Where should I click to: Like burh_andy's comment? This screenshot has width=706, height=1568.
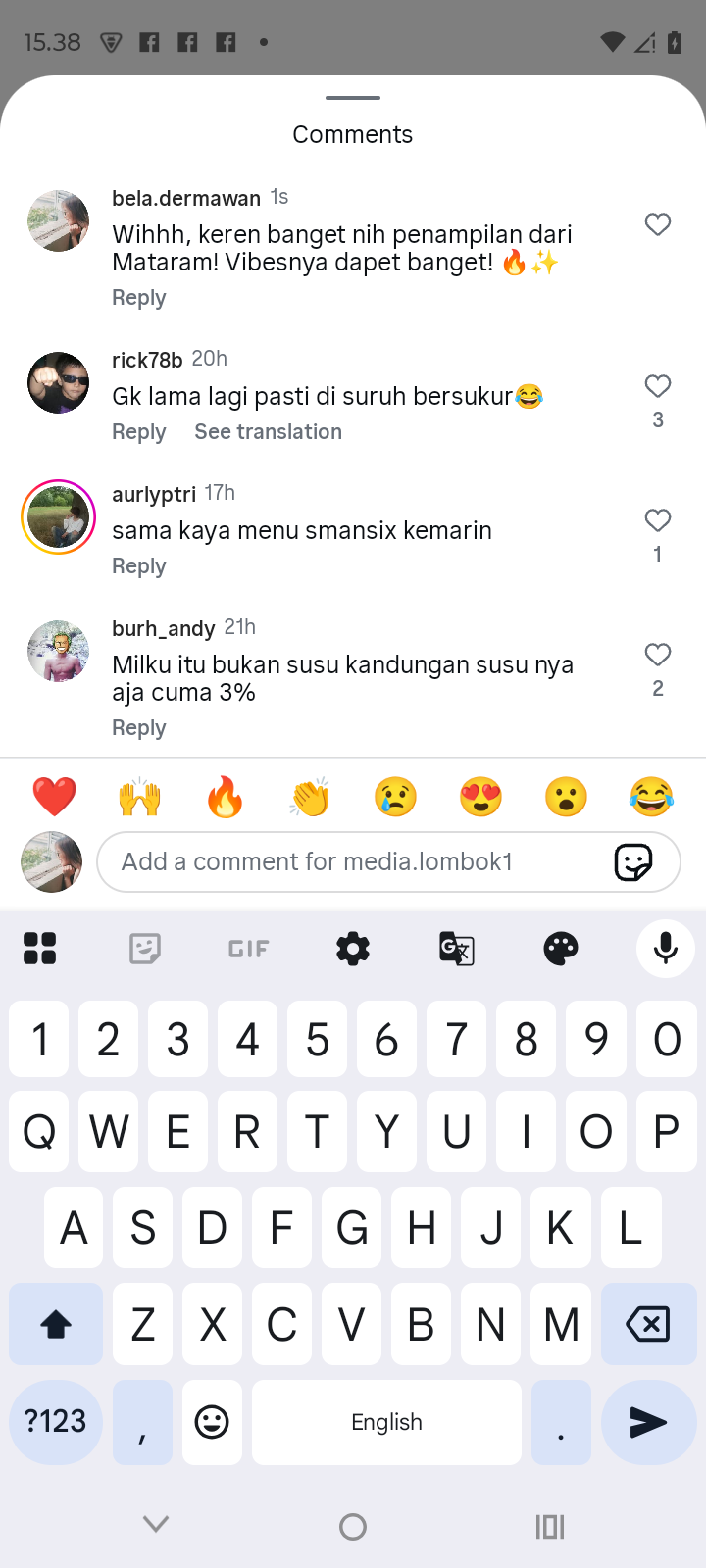tap(658, 655)
